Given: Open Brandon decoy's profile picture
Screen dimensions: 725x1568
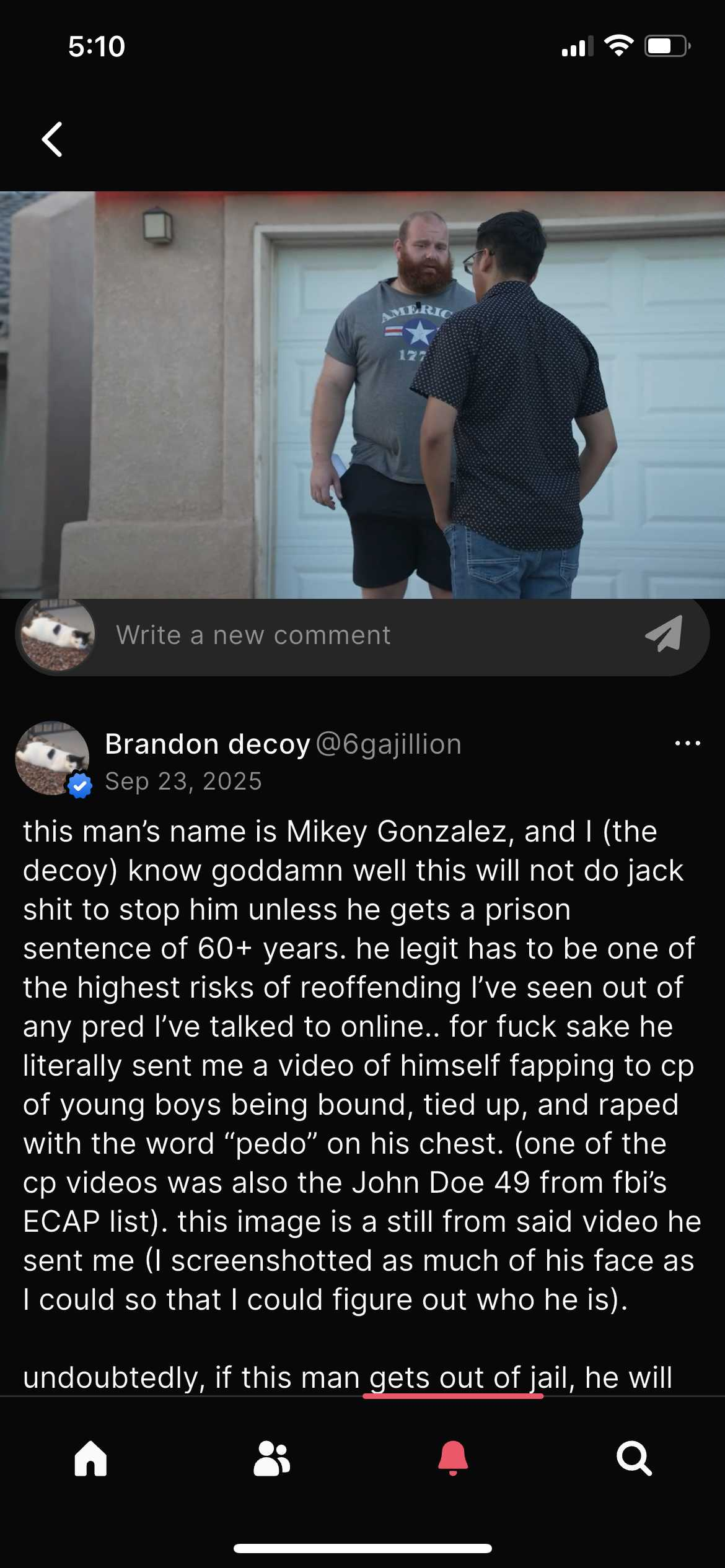Looking at the screenshot, I should click(x=53, y=758).
